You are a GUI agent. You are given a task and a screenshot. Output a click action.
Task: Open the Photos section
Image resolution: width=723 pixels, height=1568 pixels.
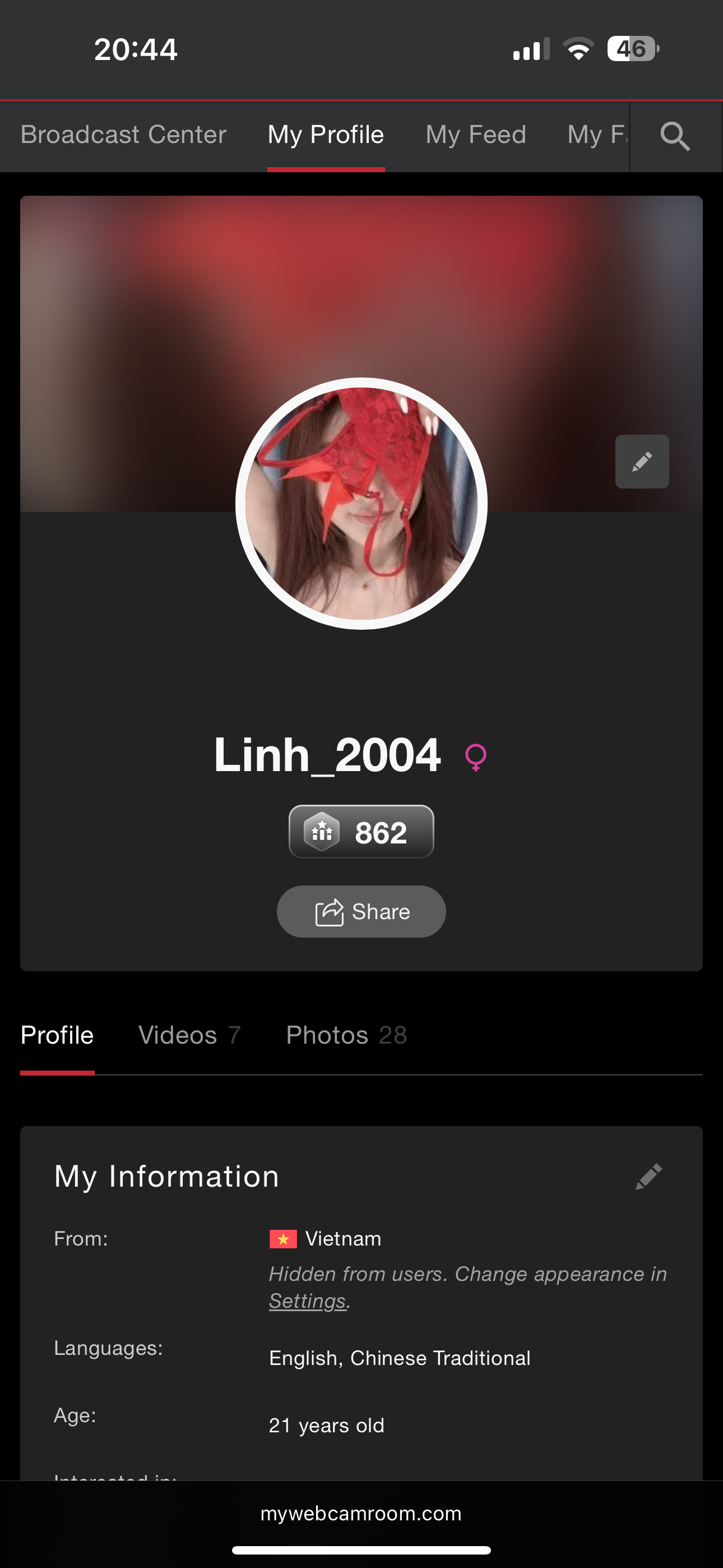[x=346, y=1035]
